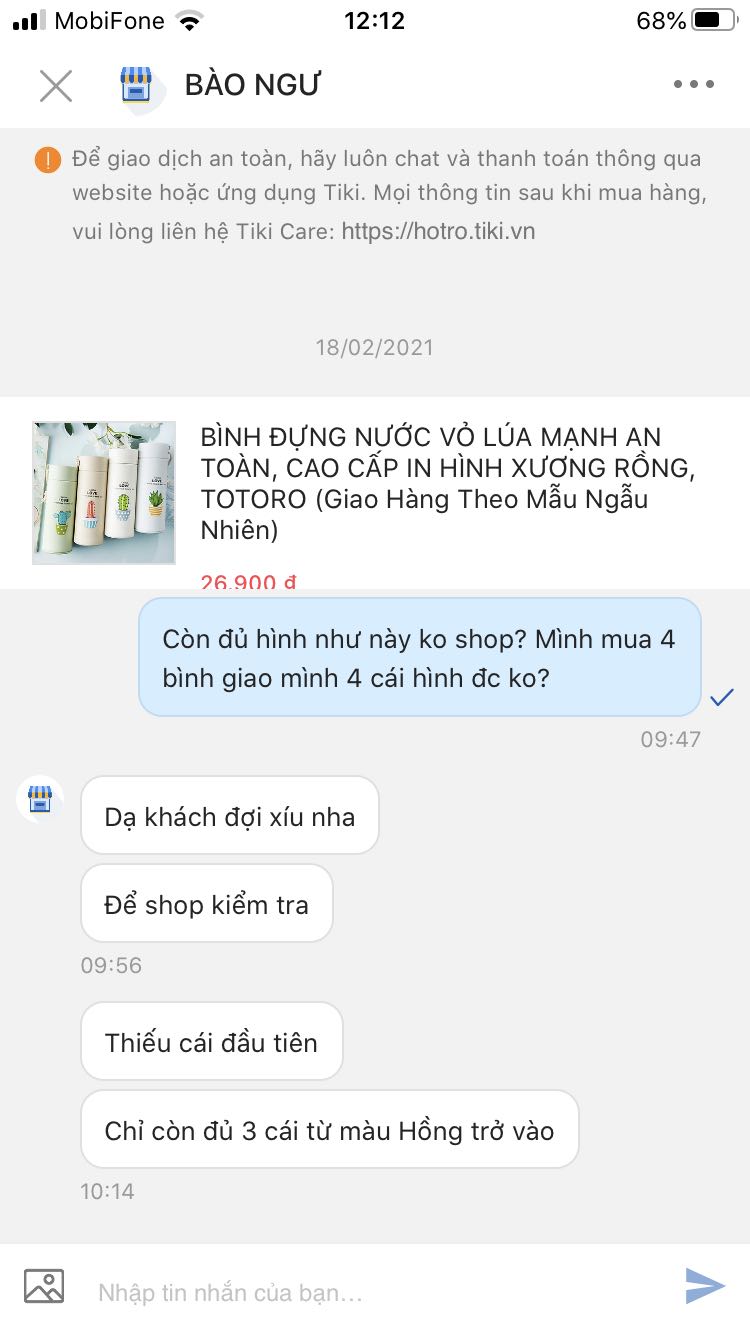750x1334 pixels.
Task: Tap the blue checkmark read receipt
Action: 721,697
